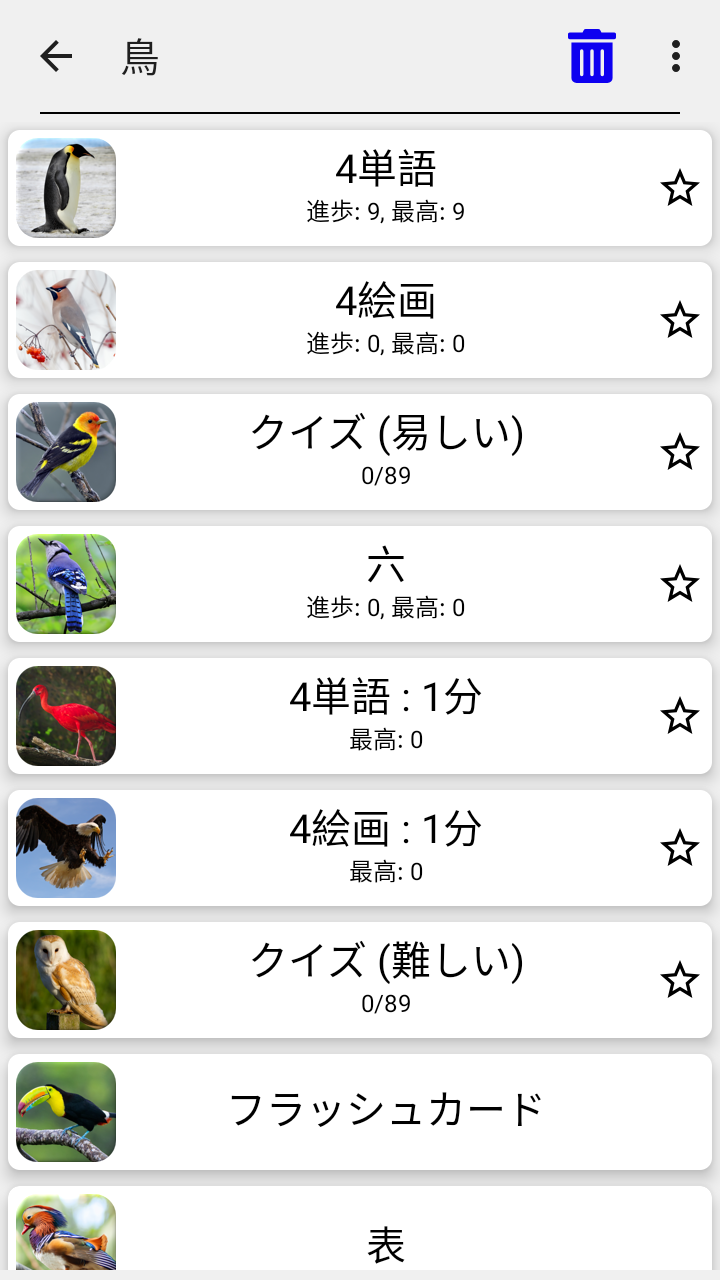Viewport: 720px width, 1280px height.
Task: Open the 4単語 game with the penguin
Action: point(385,187)
